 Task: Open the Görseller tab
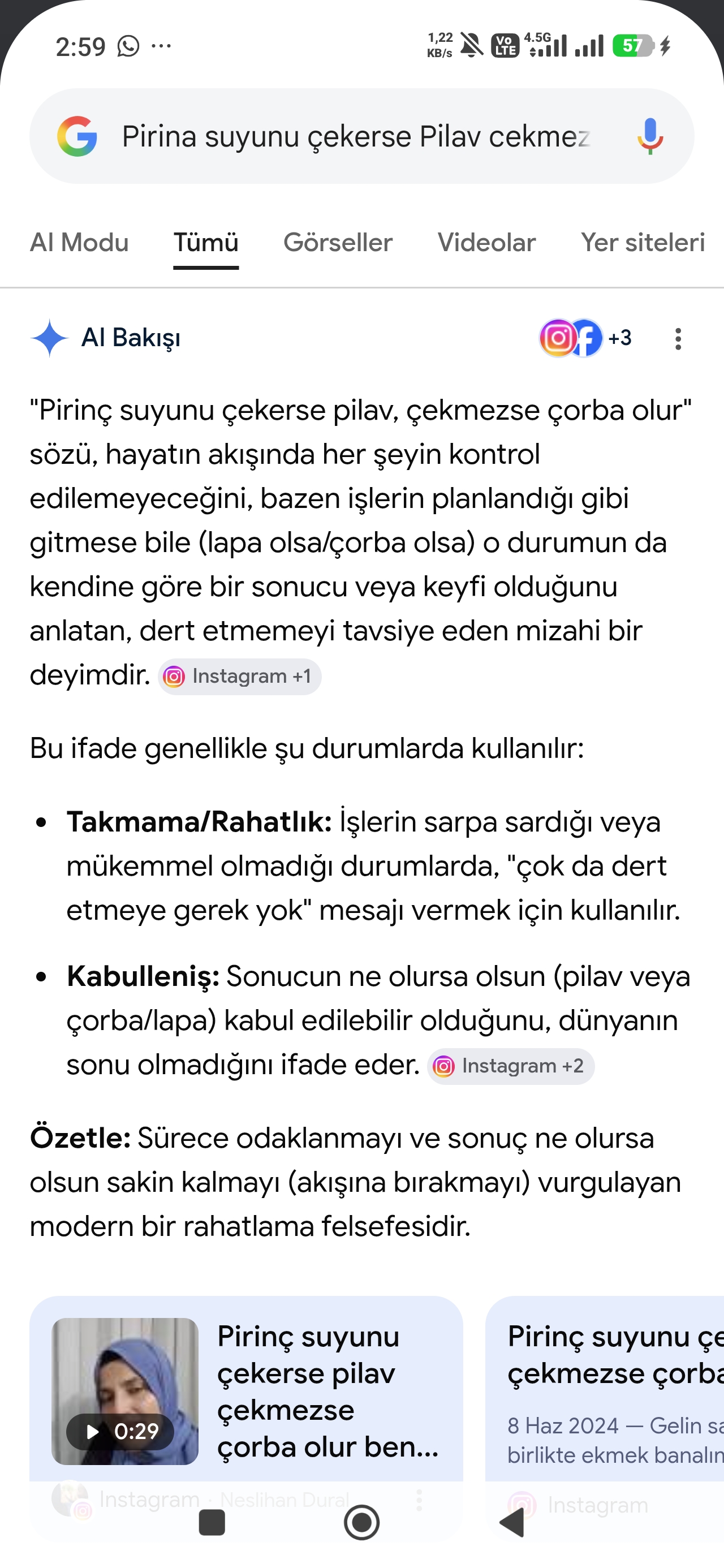(338, 242)
